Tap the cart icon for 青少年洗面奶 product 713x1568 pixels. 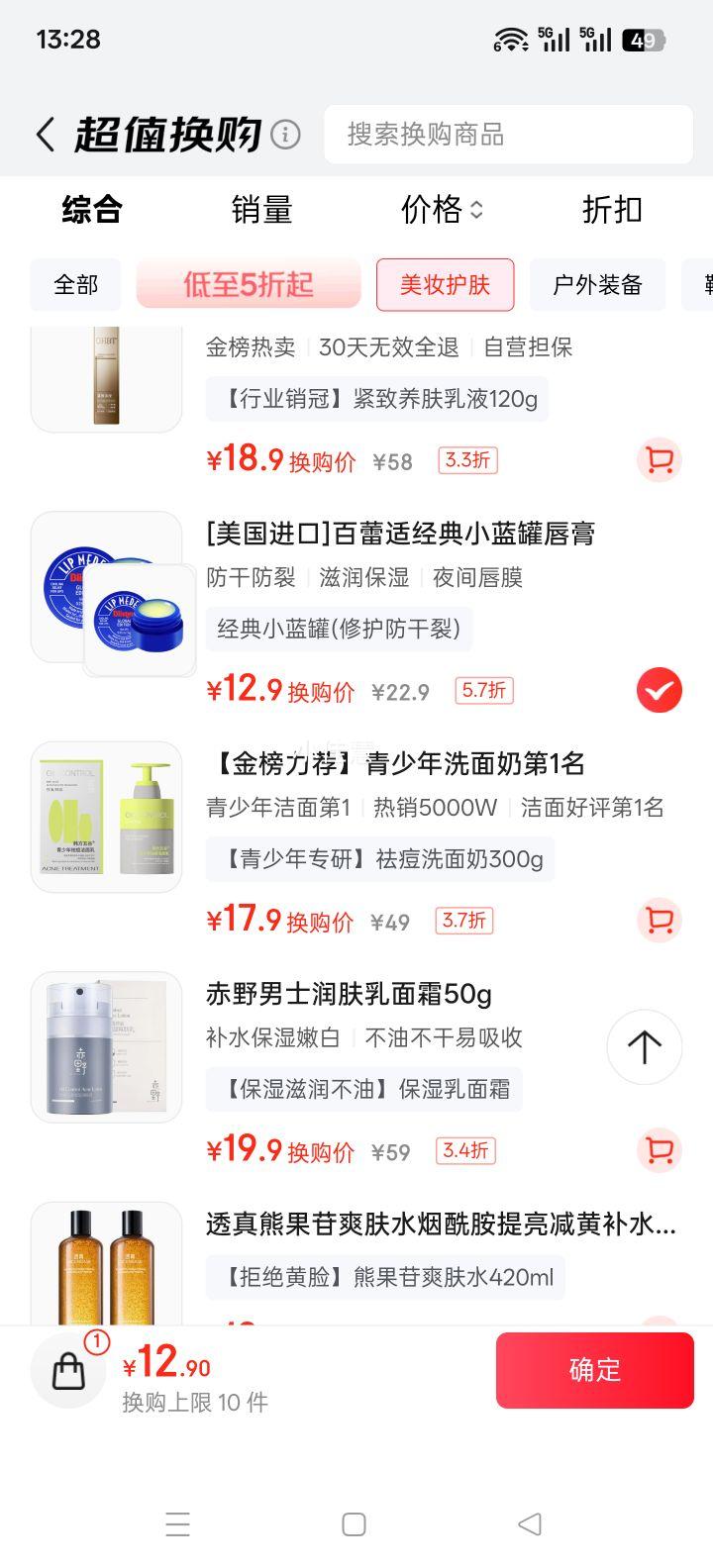(659, 921)
